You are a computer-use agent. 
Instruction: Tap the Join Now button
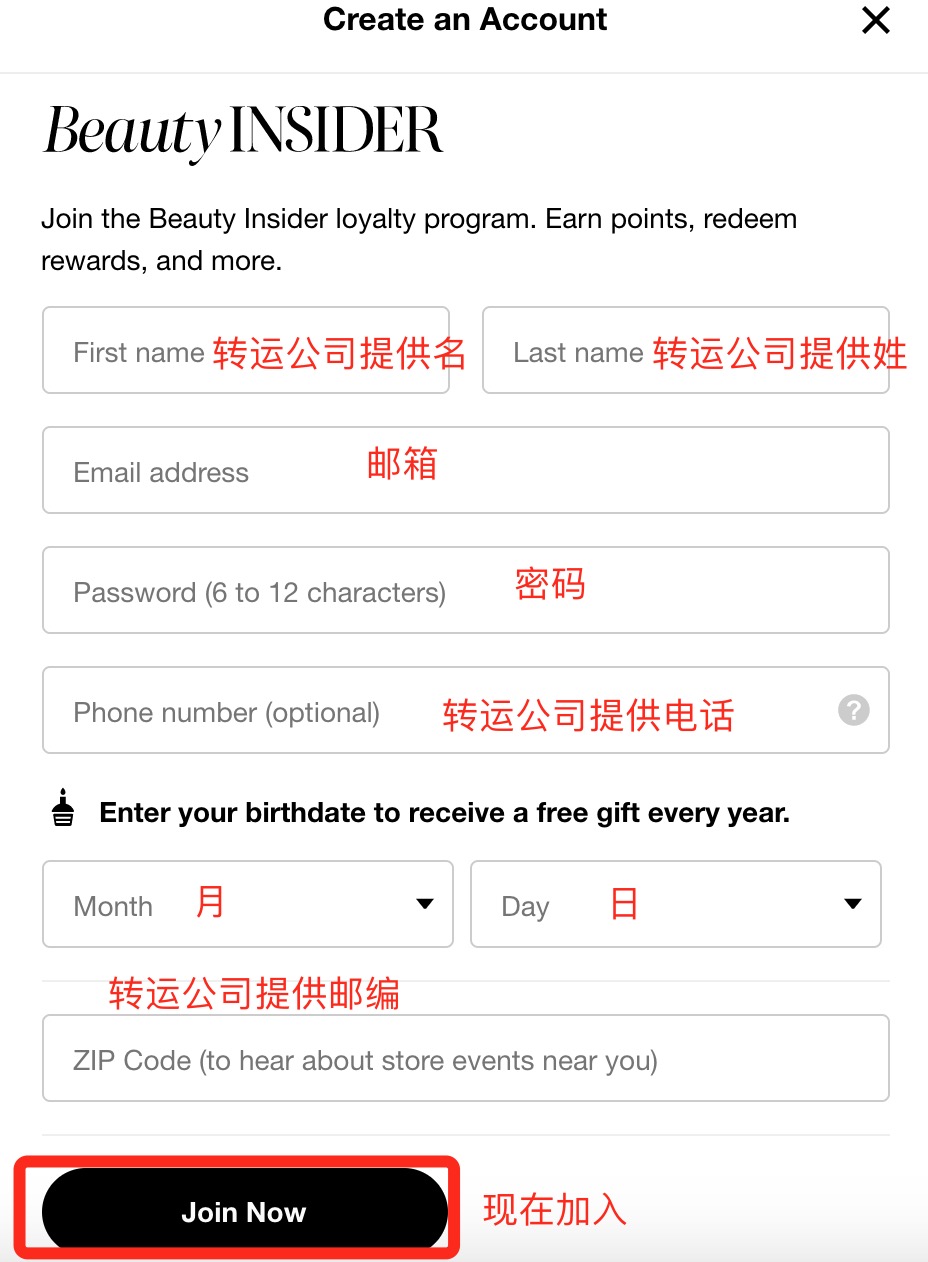(x=244, y=1211)
